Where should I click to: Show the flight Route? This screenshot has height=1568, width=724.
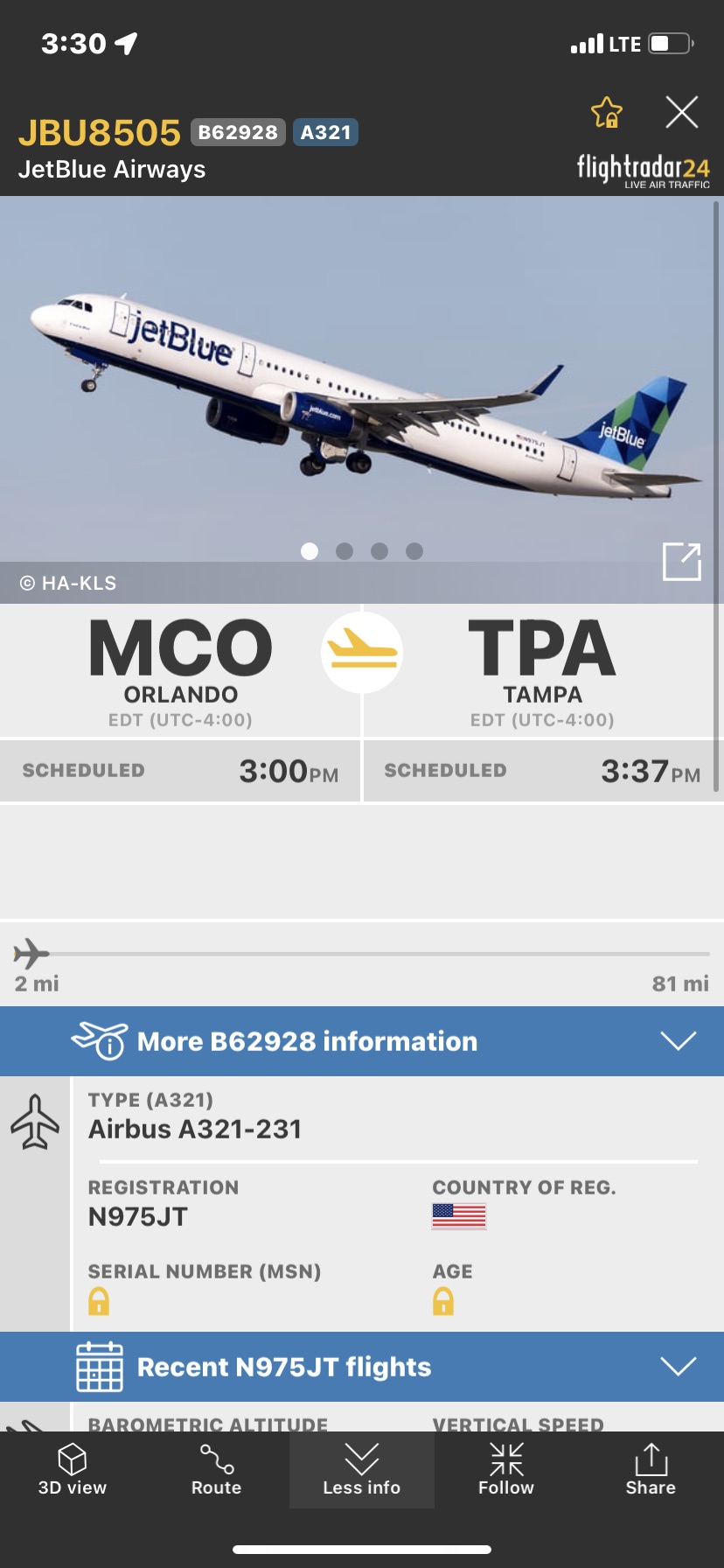[x=217, y=1470]
